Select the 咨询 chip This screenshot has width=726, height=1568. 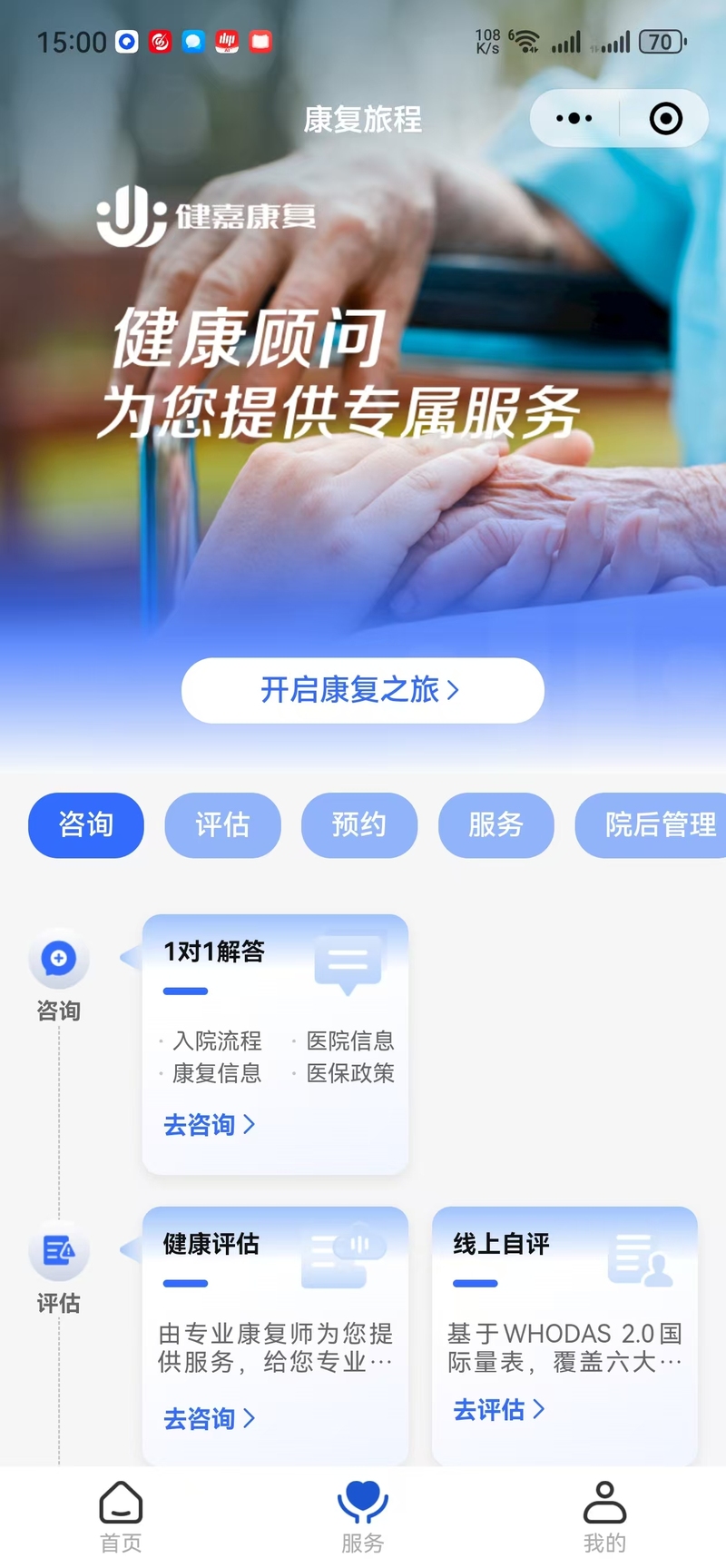[86, 824]
